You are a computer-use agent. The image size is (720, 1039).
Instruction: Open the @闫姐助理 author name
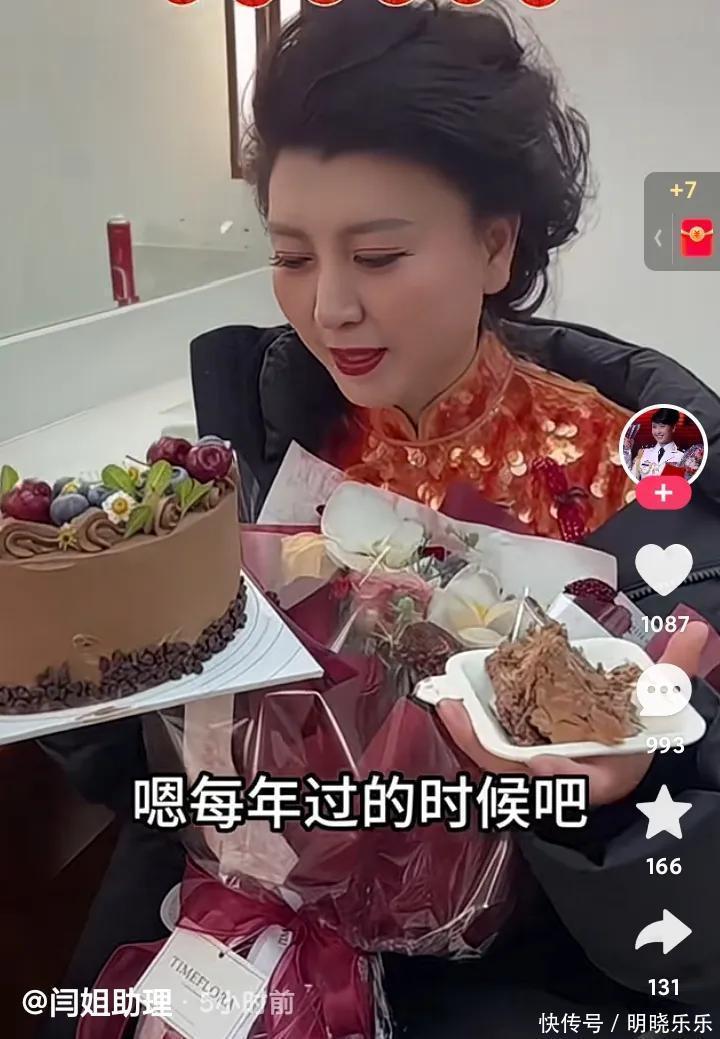coord(97,1002)
